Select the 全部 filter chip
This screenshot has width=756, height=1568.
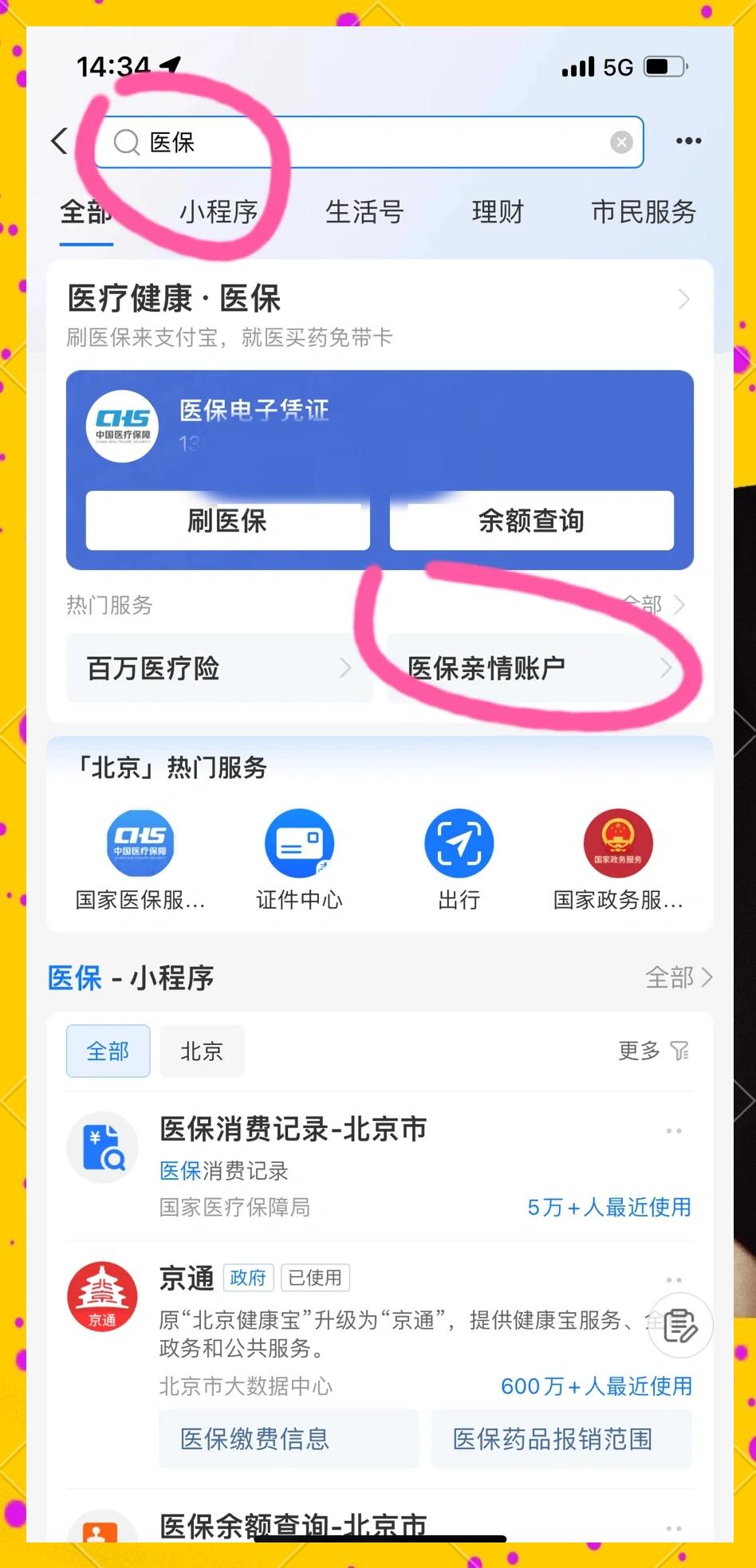(108, 1051)
